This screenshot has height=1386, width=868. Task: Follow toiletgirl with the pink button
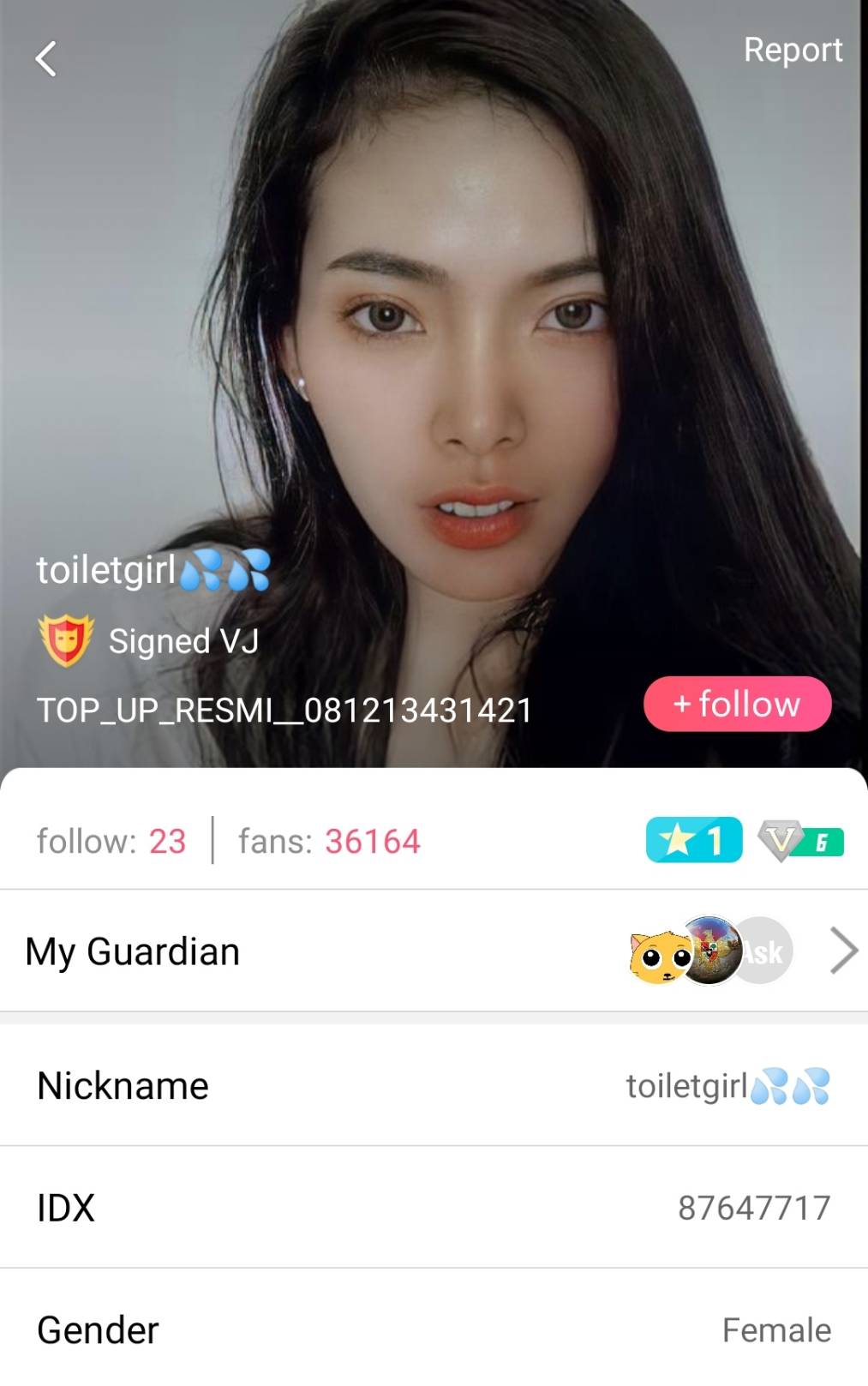tap(737, 705)
